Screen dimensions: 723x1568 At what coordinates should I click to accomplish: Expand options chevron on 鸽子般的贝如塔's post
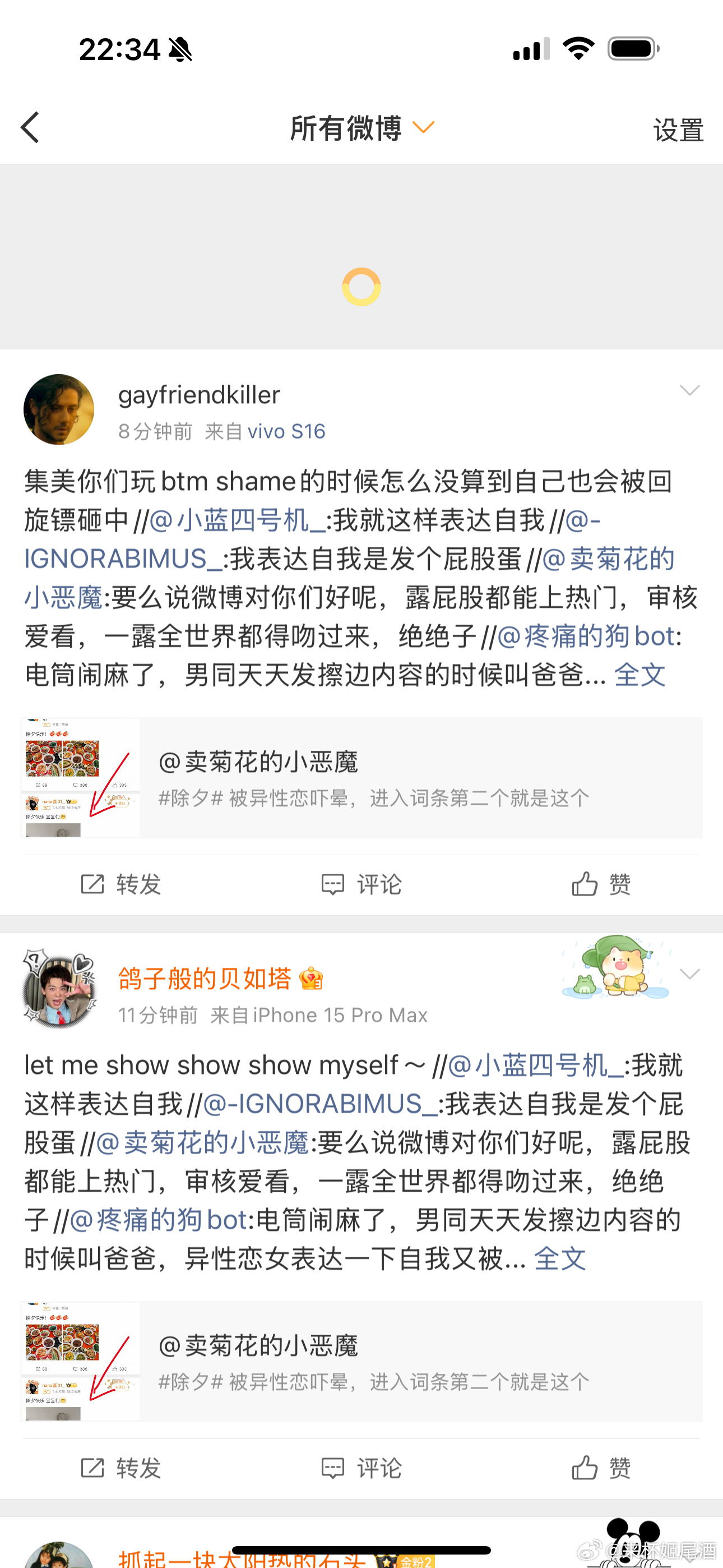[689, 974]
